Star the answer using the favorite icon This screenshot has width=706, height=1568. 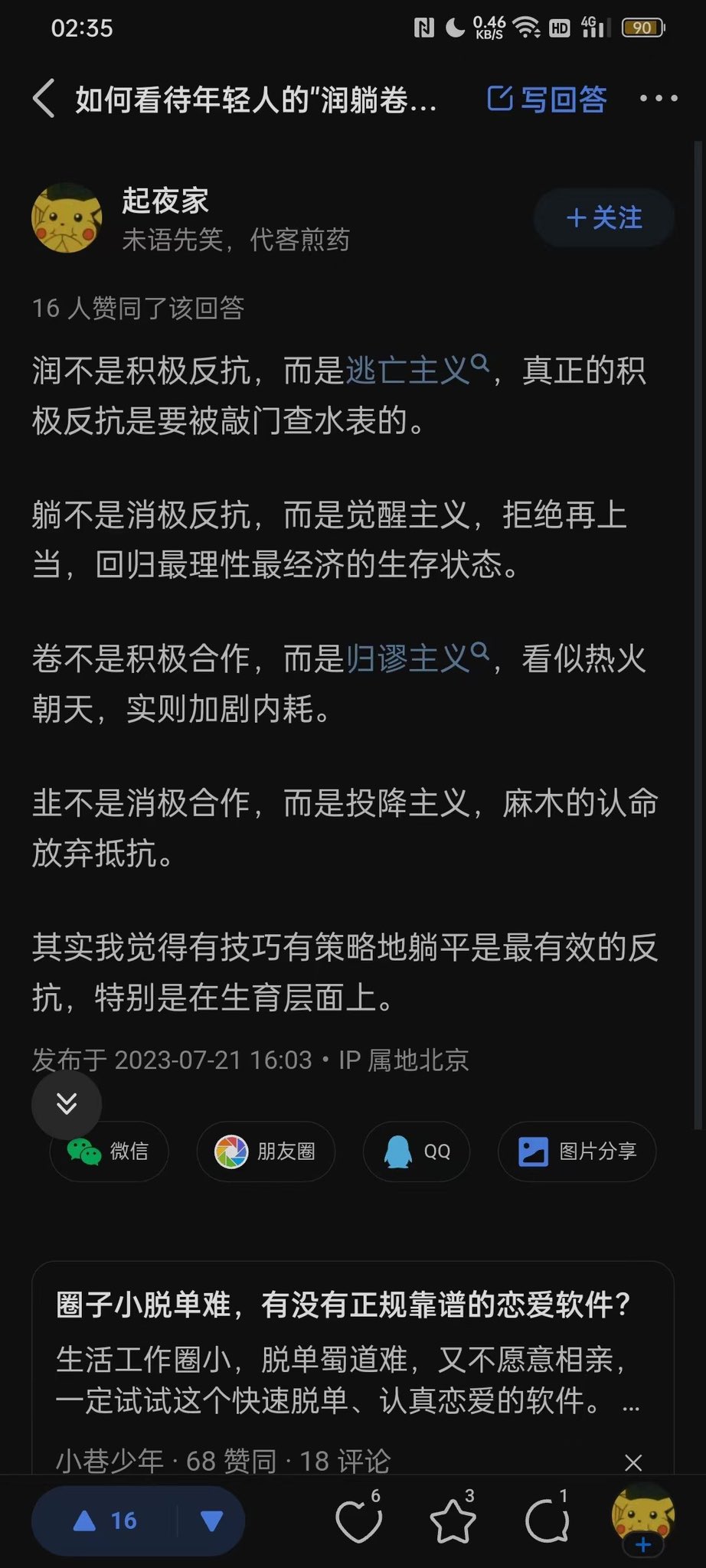pos(453,1521)
